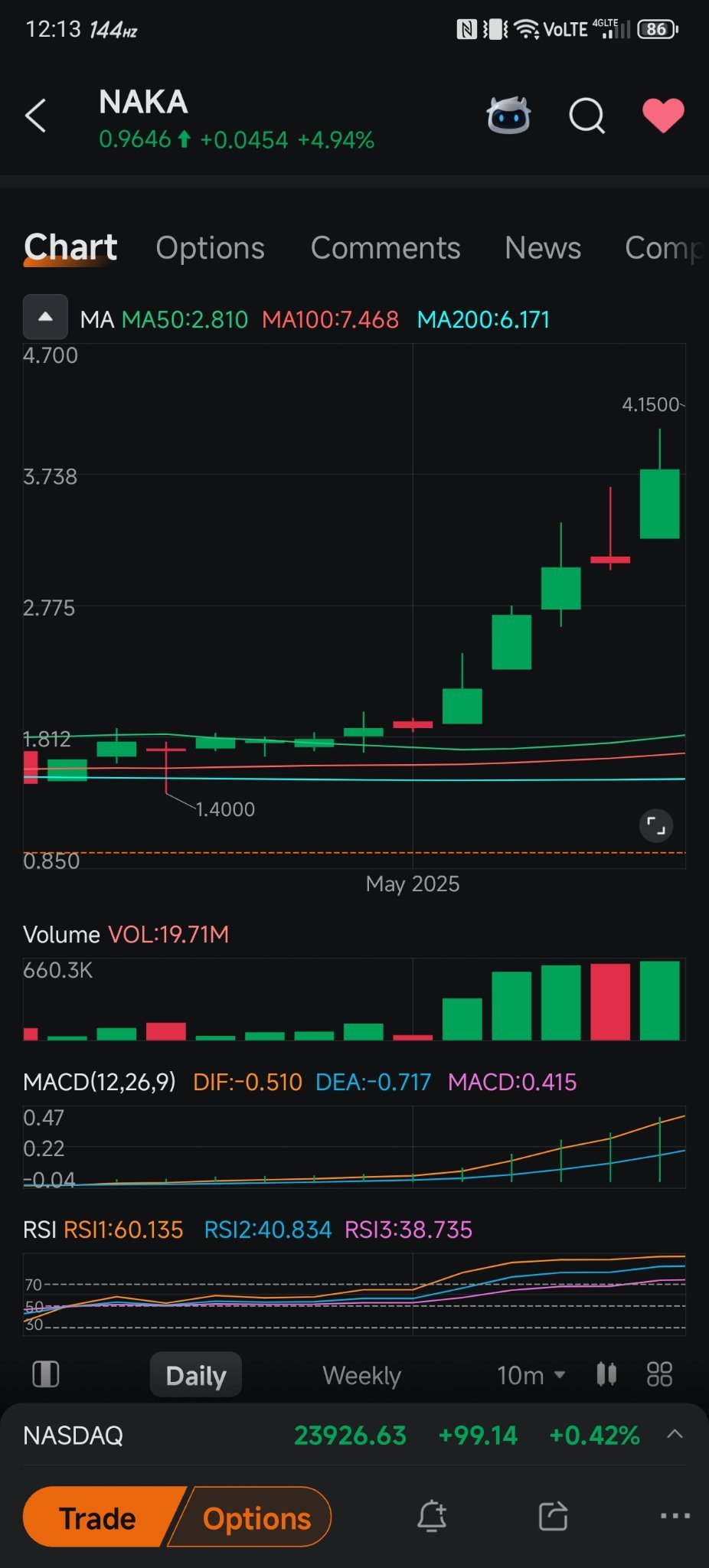Switch to the Options top tab
Screen dimensions: 709x1568
tap(210, 248)
